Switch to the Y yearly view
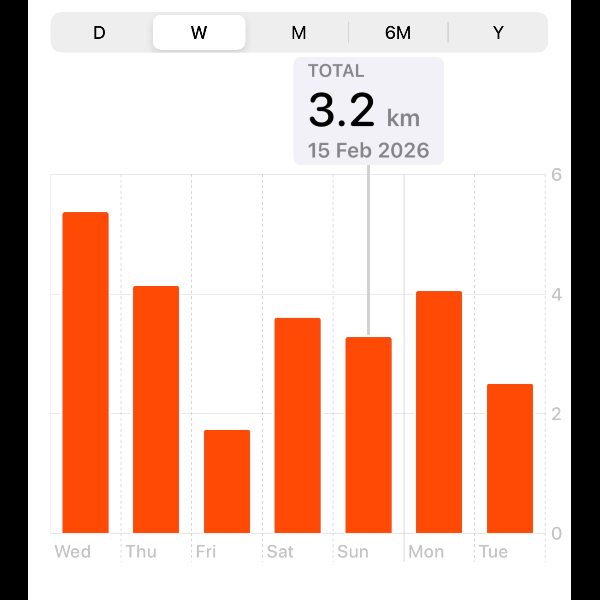 tap(498, 32)
